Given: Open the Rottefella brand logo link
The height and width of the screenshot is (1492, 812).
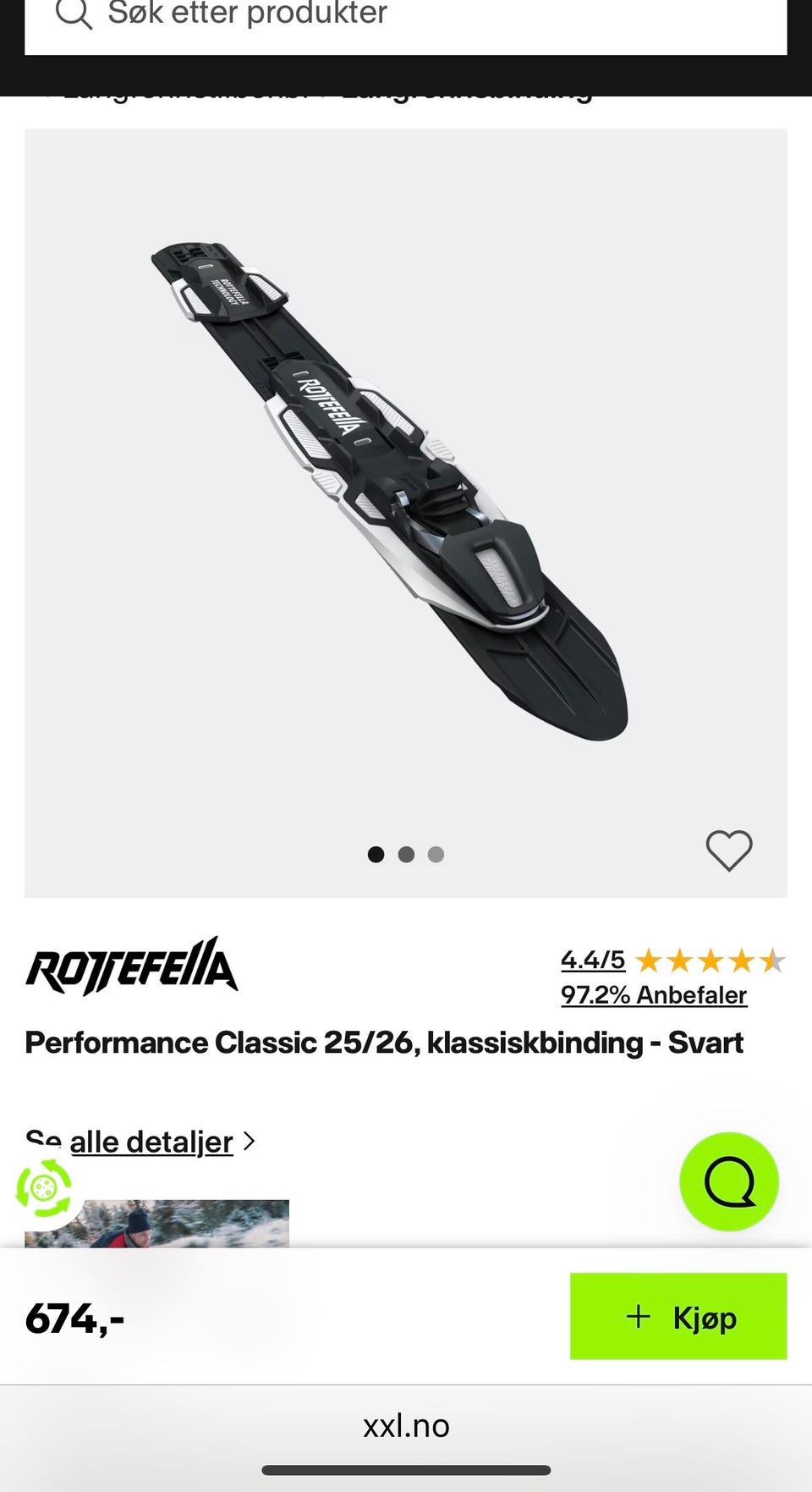Looking at the screenshot, I should click(132, 966).
